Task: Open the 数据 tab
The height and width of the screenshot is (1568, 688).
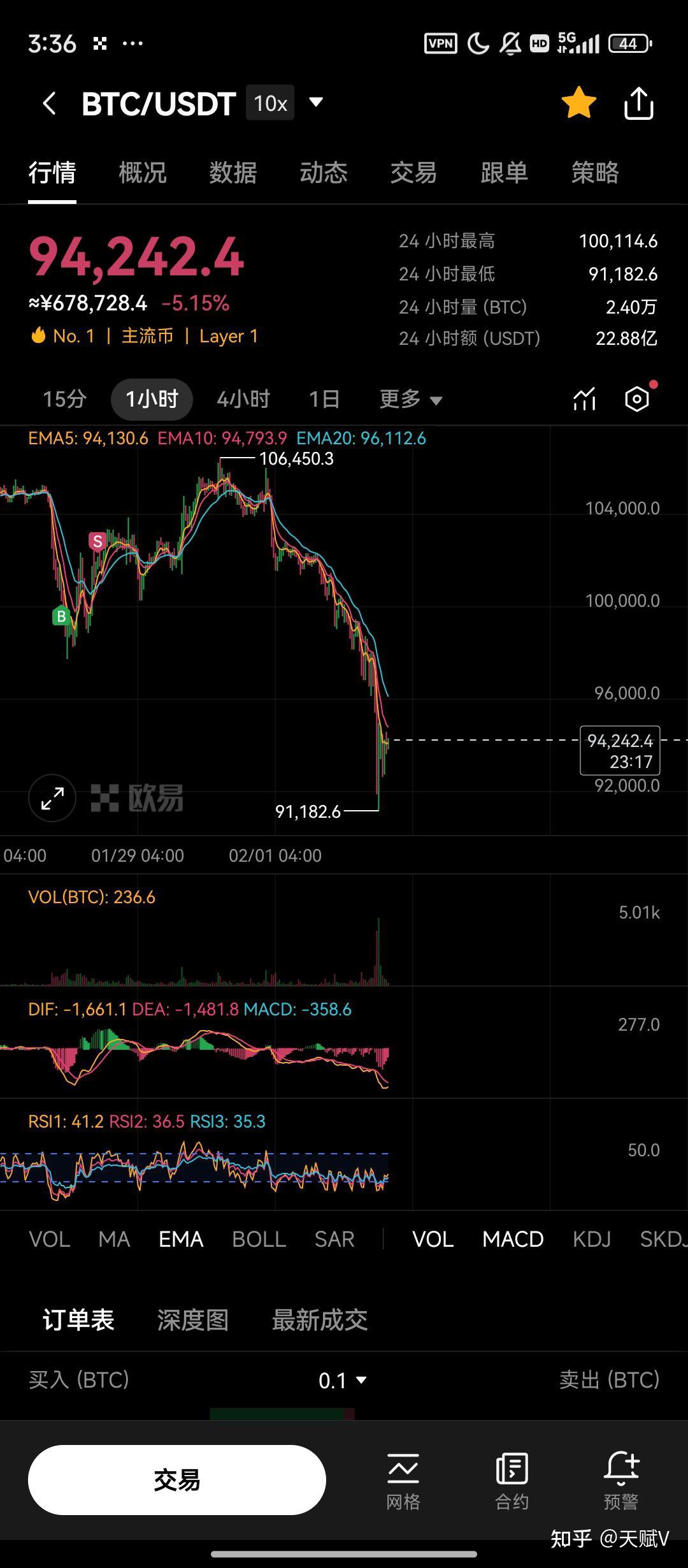Action: point(233,173)
